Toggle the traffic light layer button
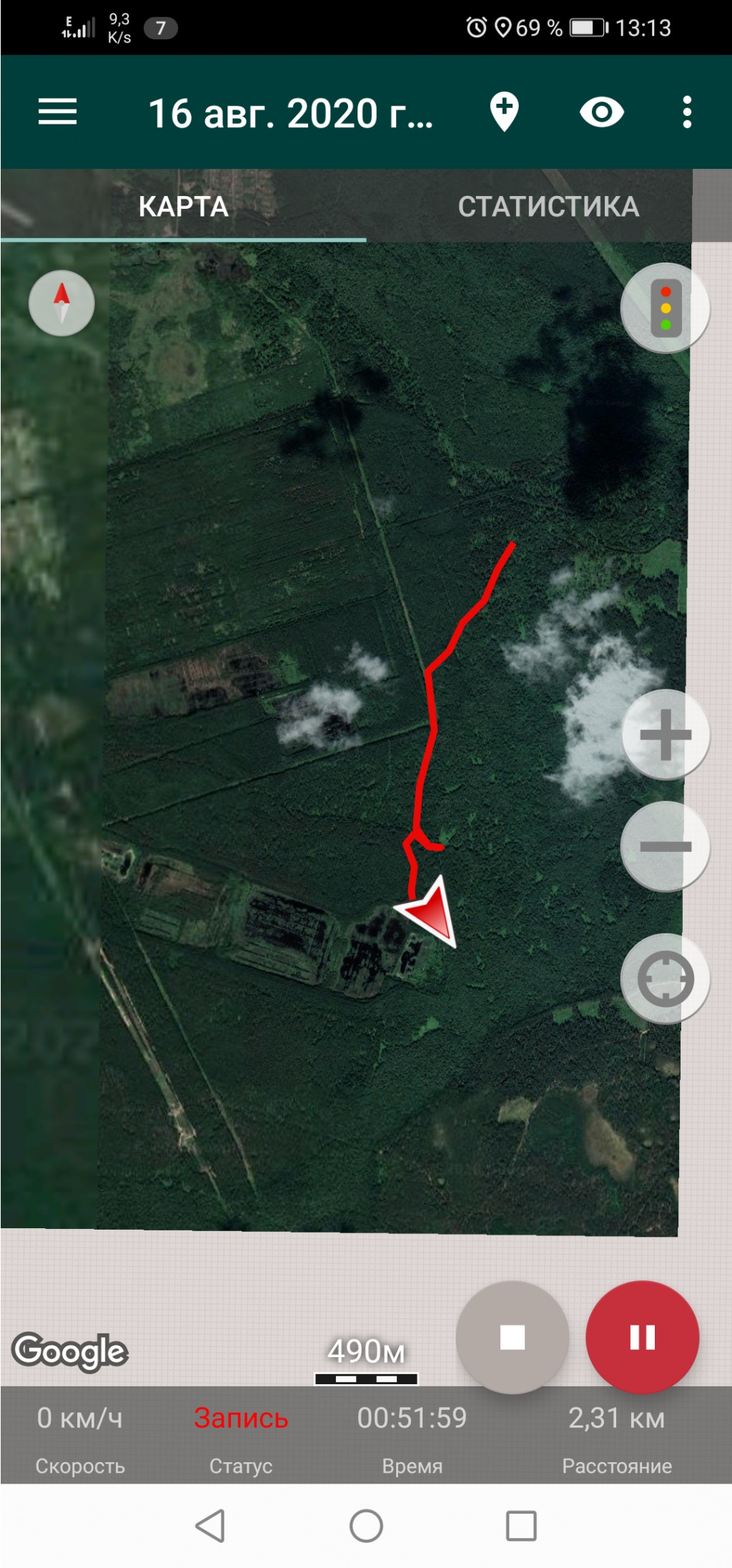 pyautogui.click(x=665, y=309)
